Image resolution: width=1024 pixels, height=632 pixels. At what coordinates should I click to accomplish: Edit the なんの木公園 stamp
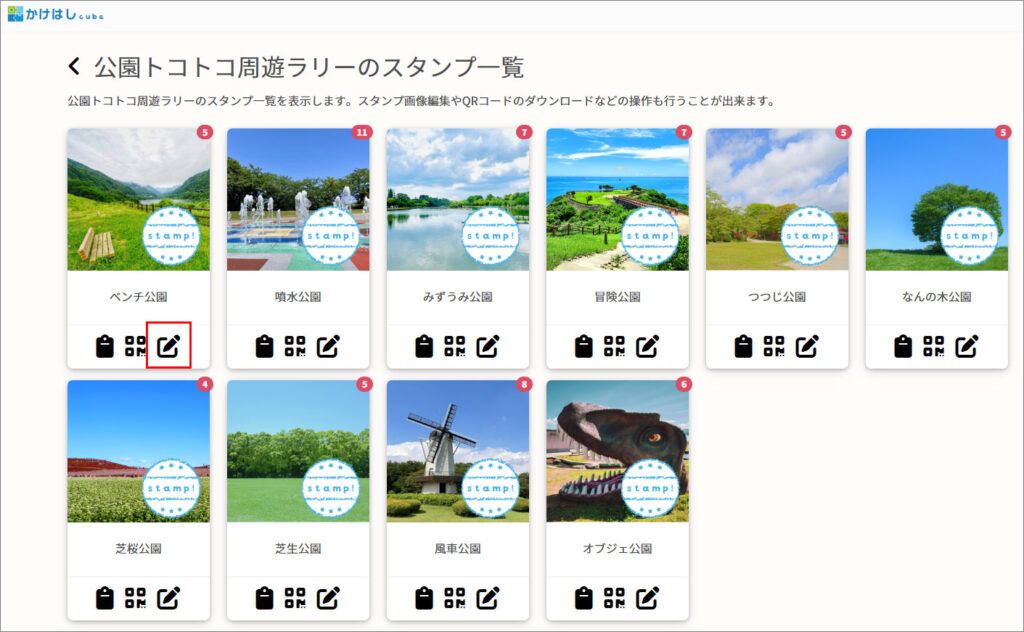click(967, 347)
